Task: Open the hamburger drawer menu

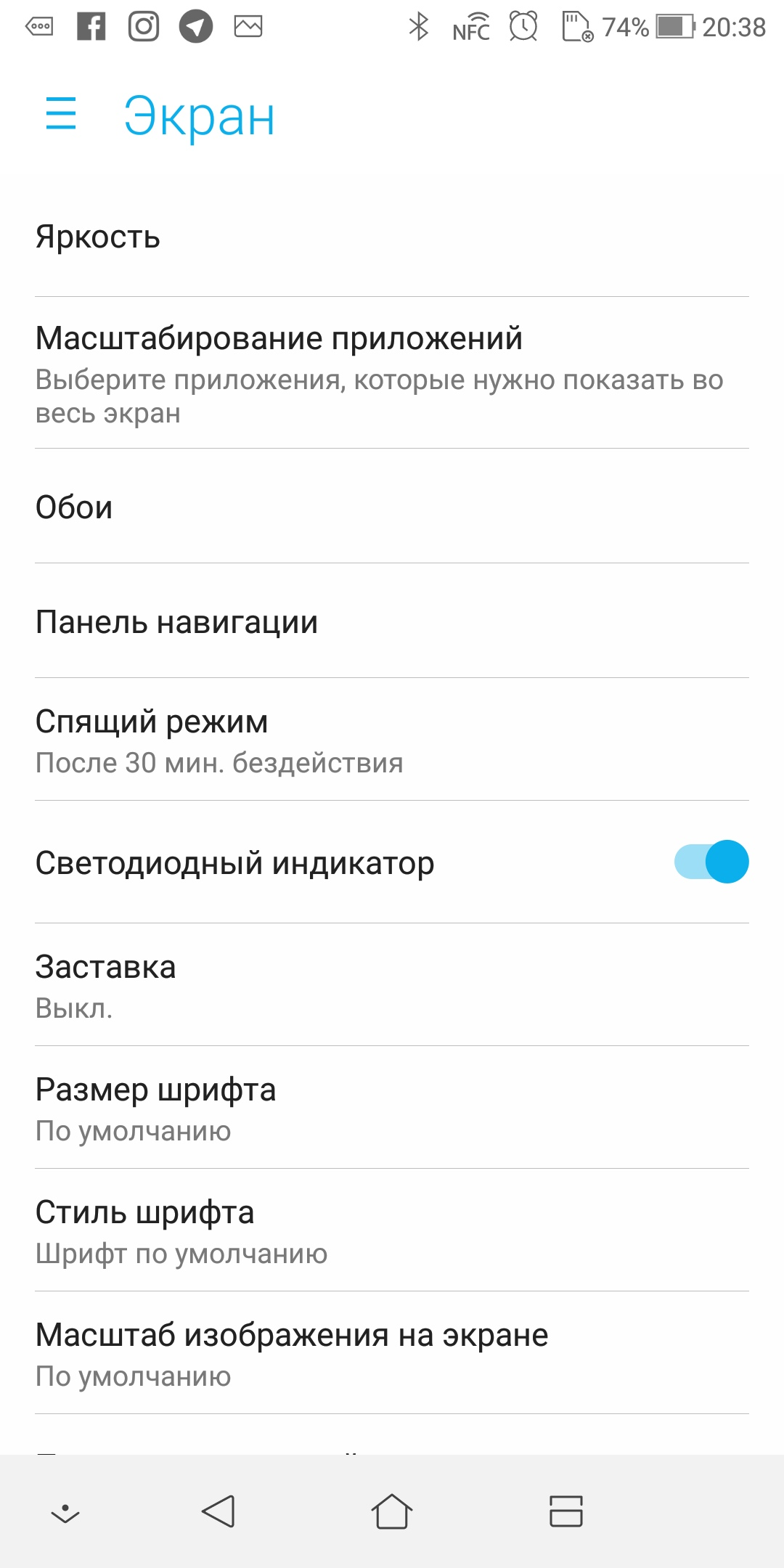Action: [61, 114]
